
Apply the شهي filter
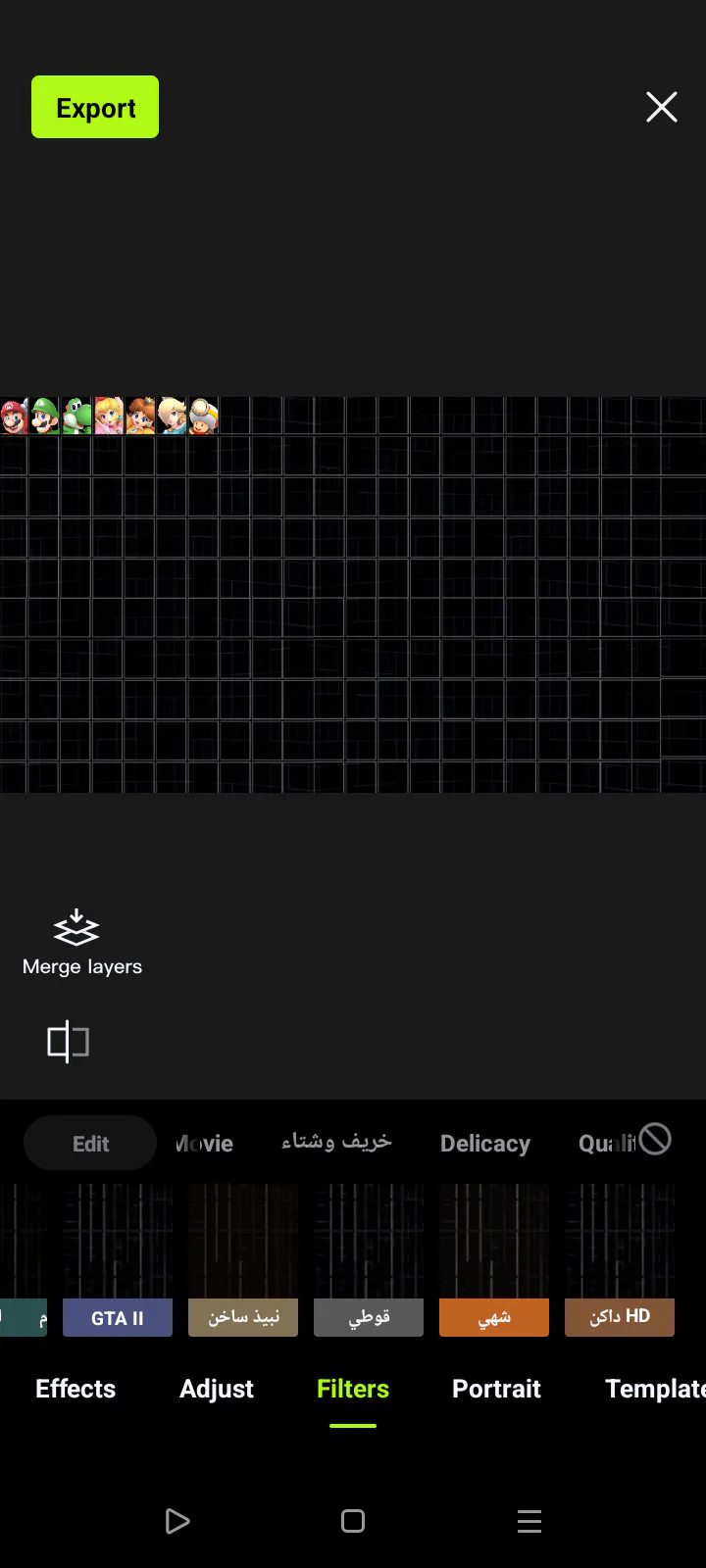(494, 1260)
